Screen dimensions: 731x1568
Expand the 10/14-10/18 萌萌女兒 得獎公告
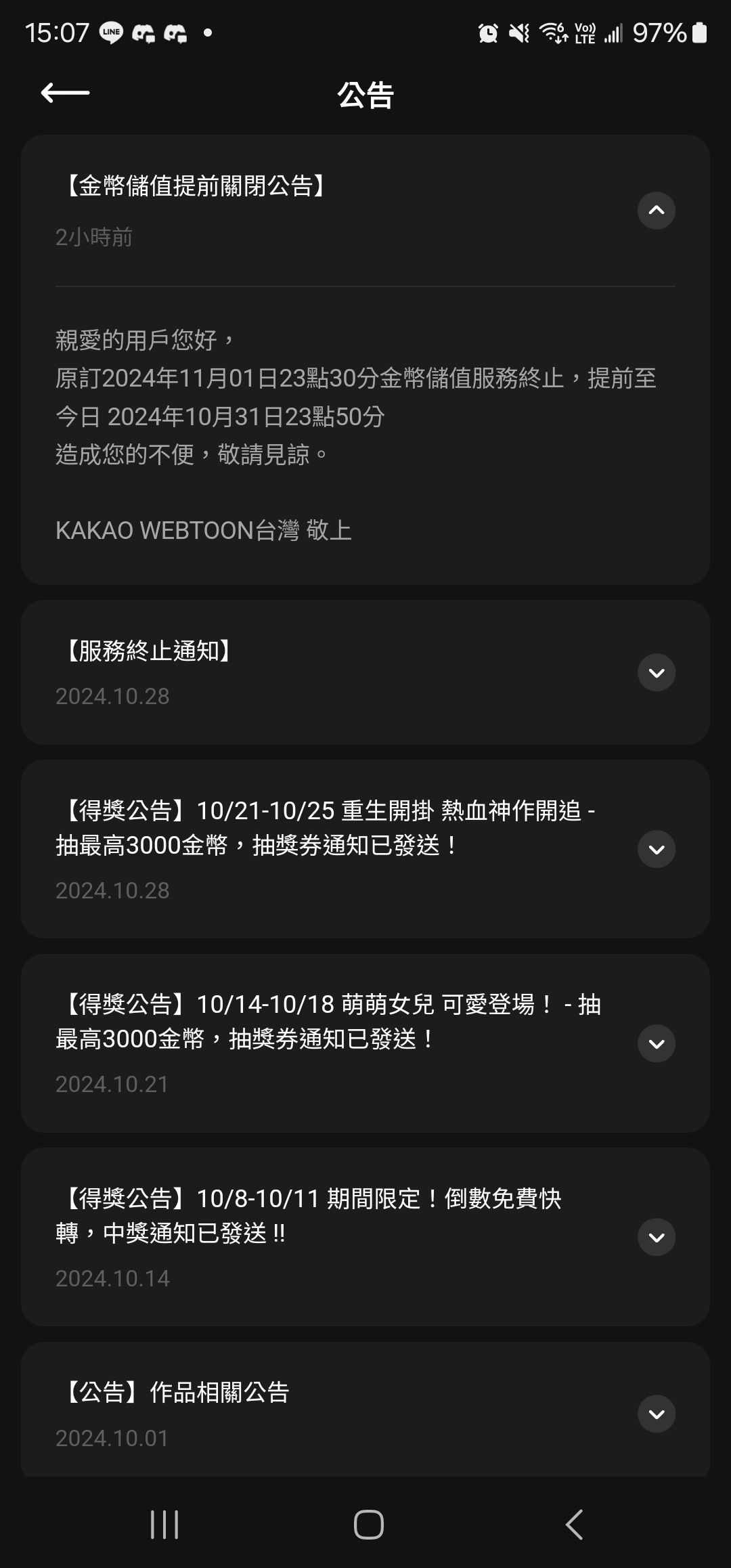[x=656, y=1043]
